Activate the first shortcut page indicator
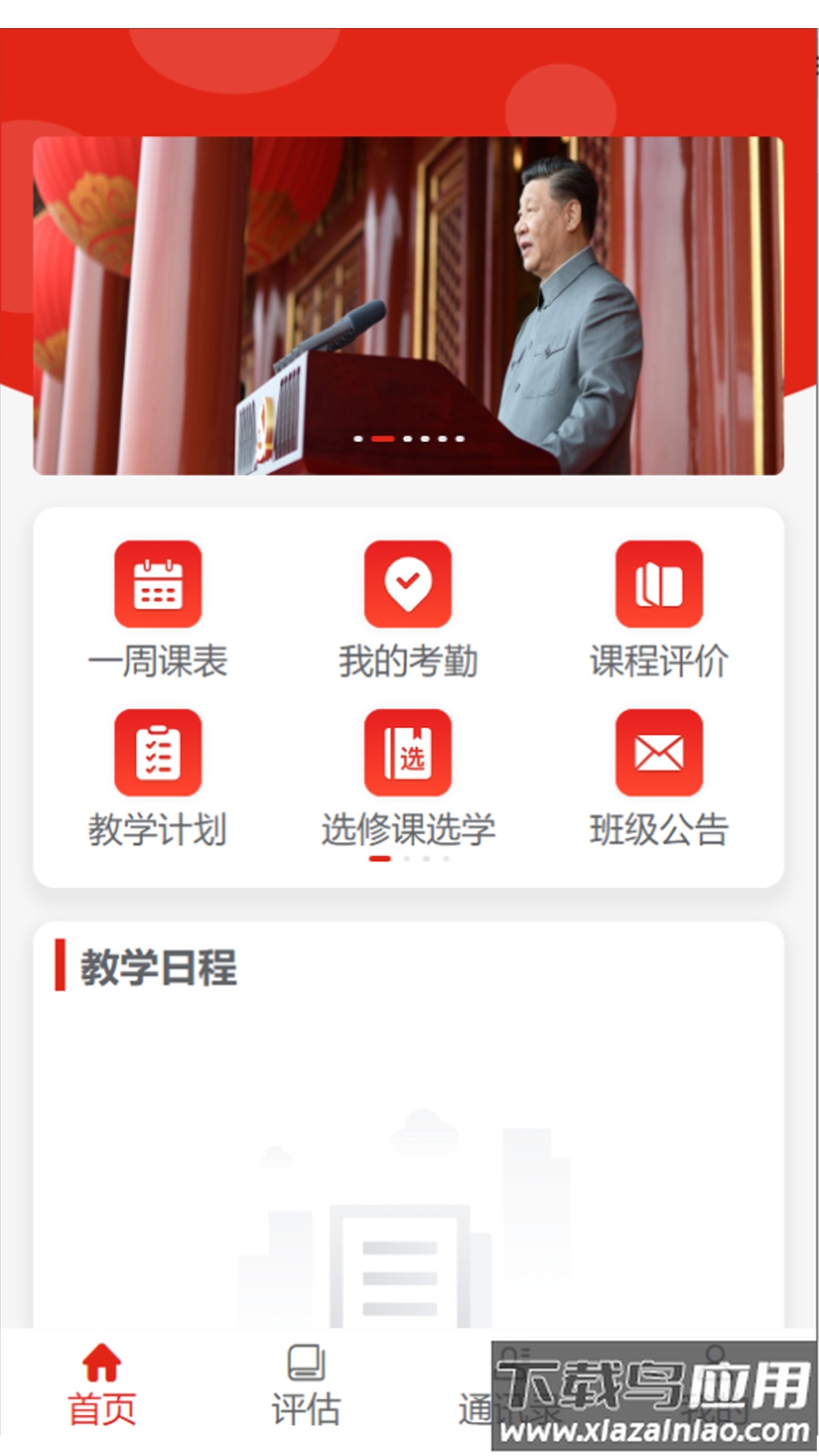The image size is (819, 1456). [380, 858]
